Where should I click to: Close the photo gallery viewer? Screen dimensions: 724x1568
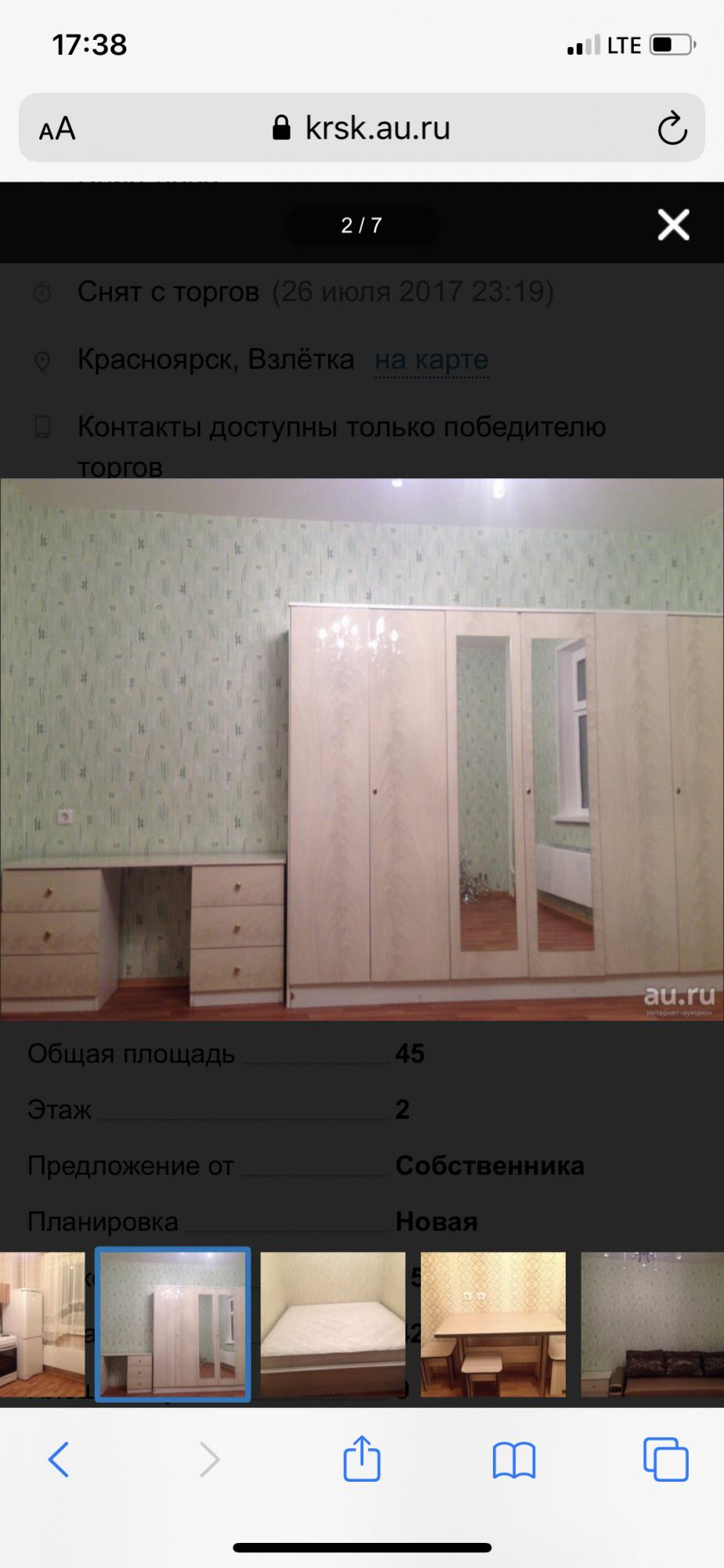[x=673, y=225]
